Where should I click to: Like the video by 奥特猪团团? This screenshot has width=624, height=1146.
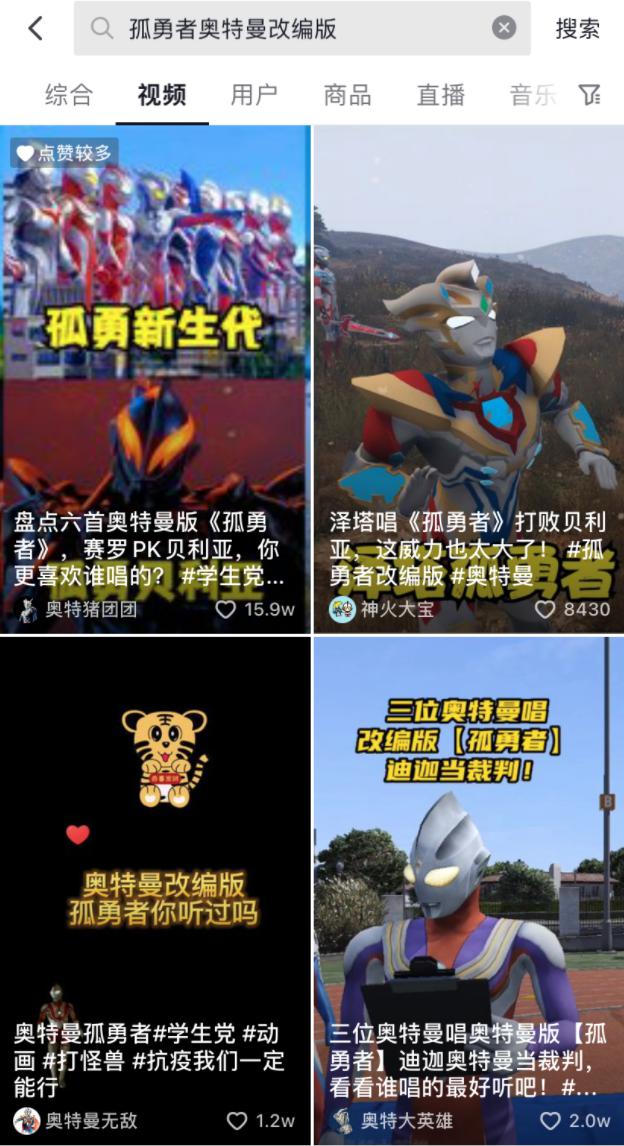point(227,609)
